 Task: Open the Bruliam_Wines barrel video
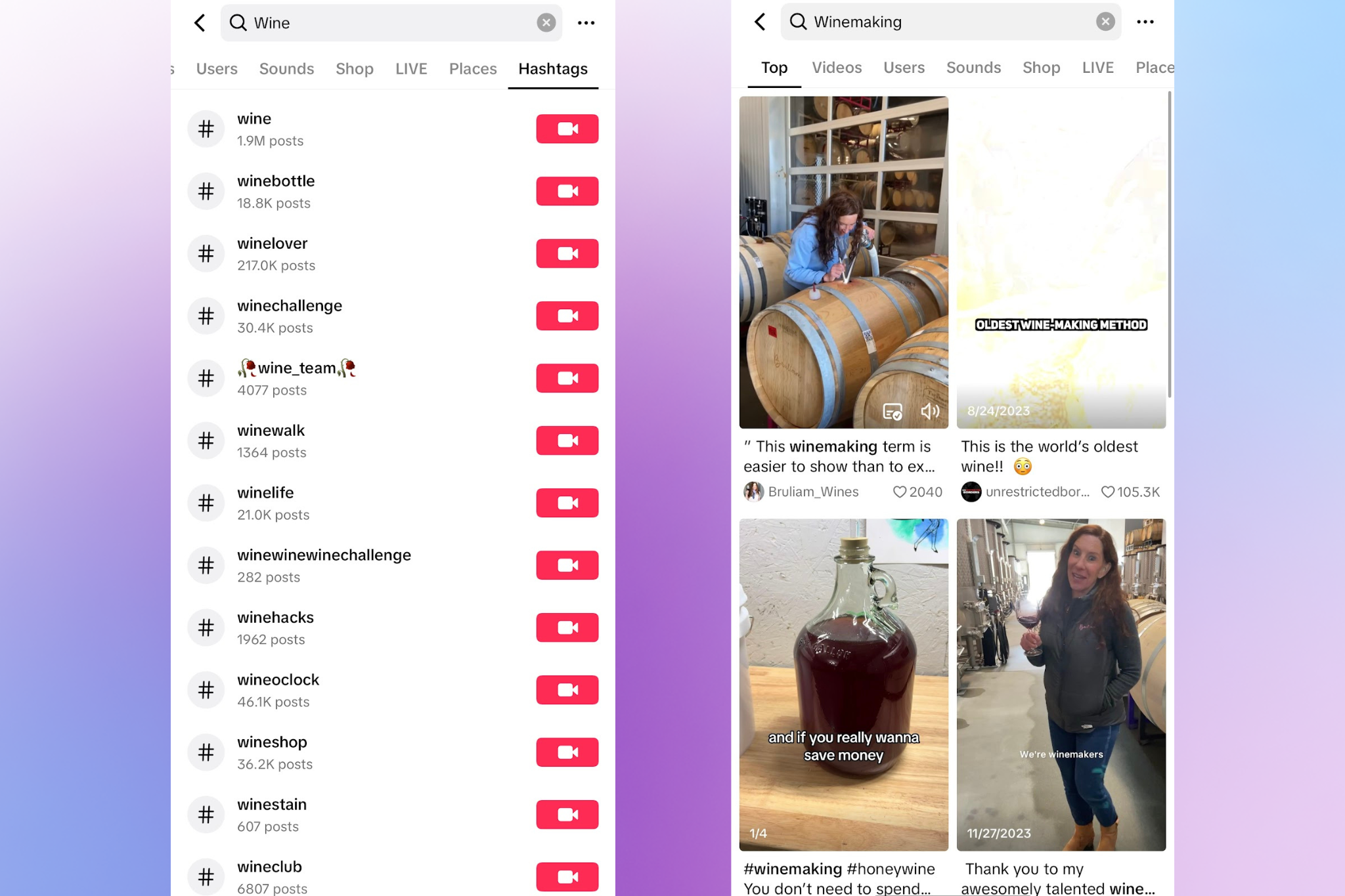[x=843, y=263]
